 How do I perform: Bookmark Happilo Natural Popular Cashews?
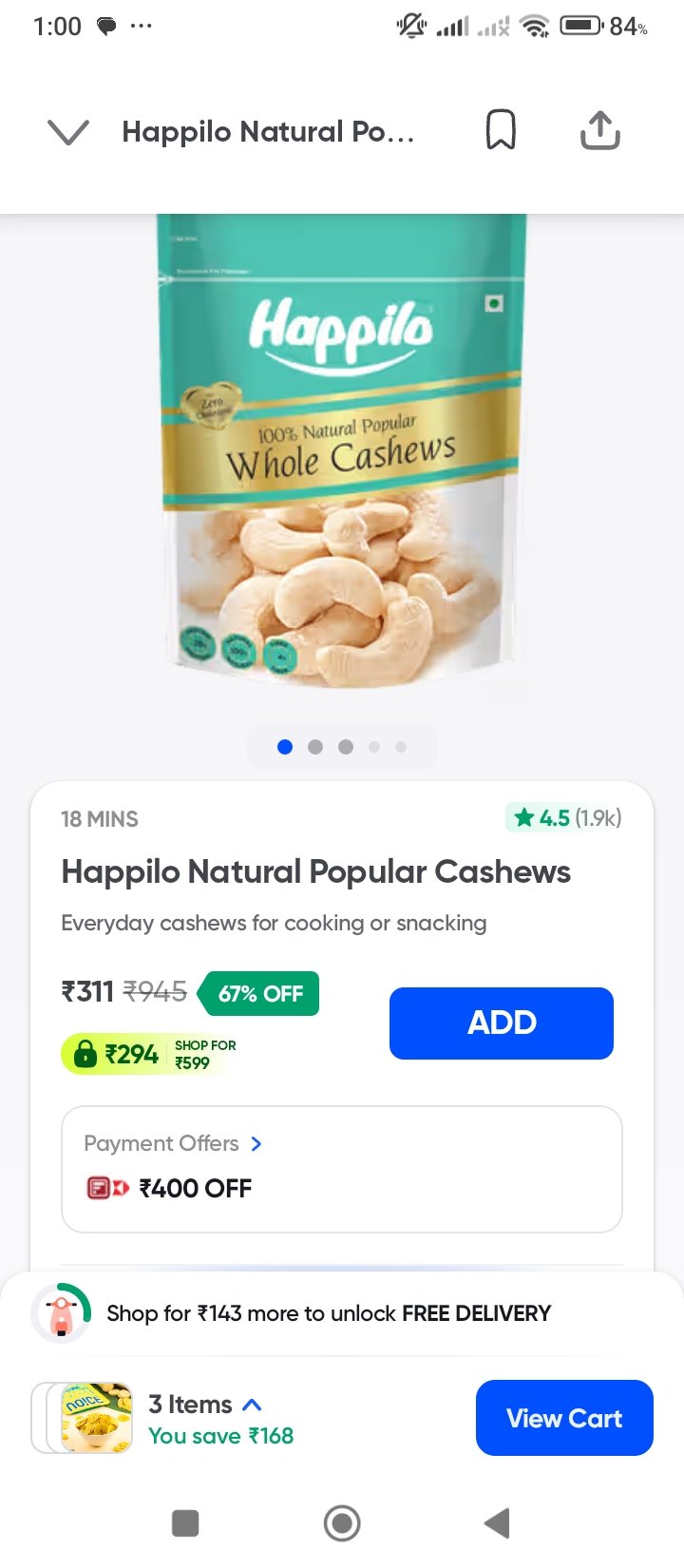click(x=501, y=130)
